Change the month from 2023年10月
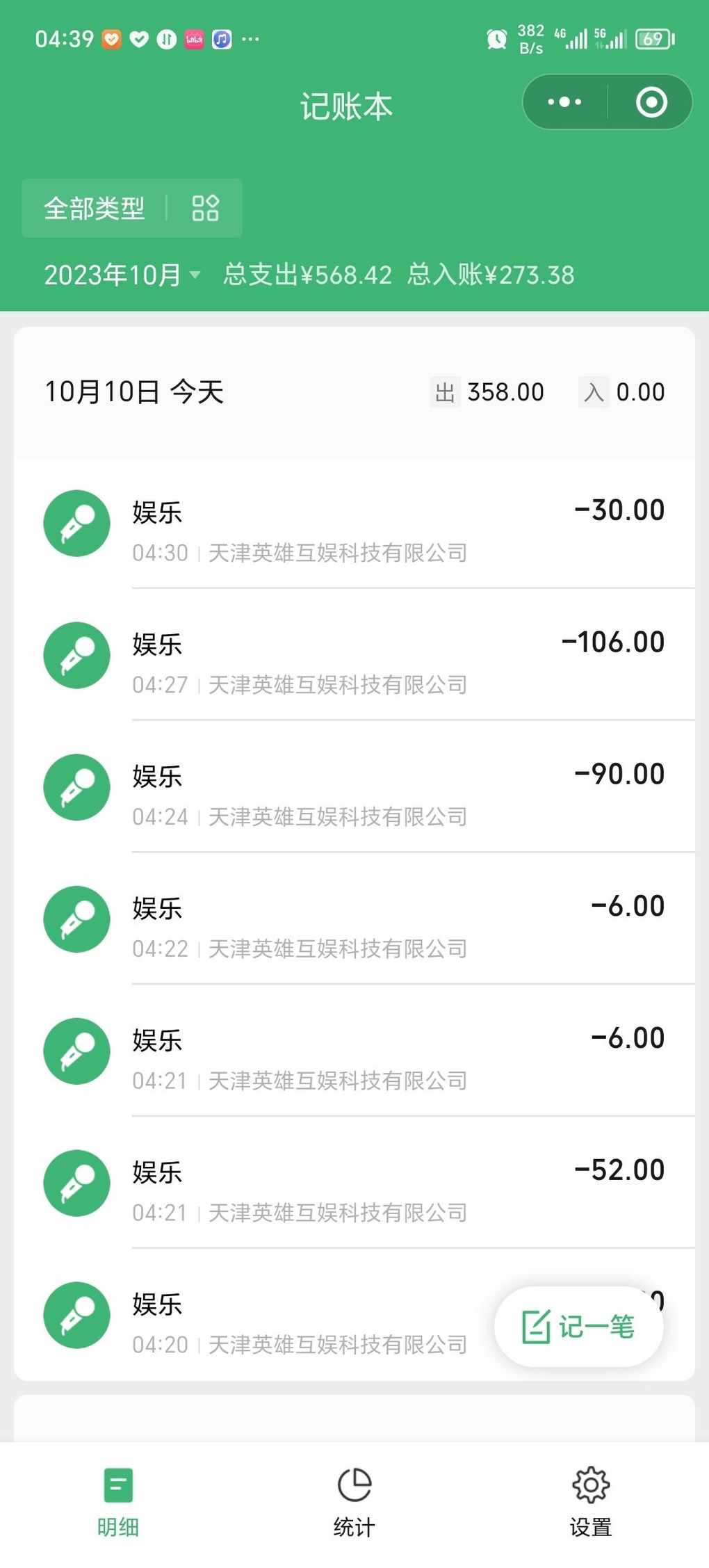The height and width of the screenshot is (1568, 709). point(122,275)
